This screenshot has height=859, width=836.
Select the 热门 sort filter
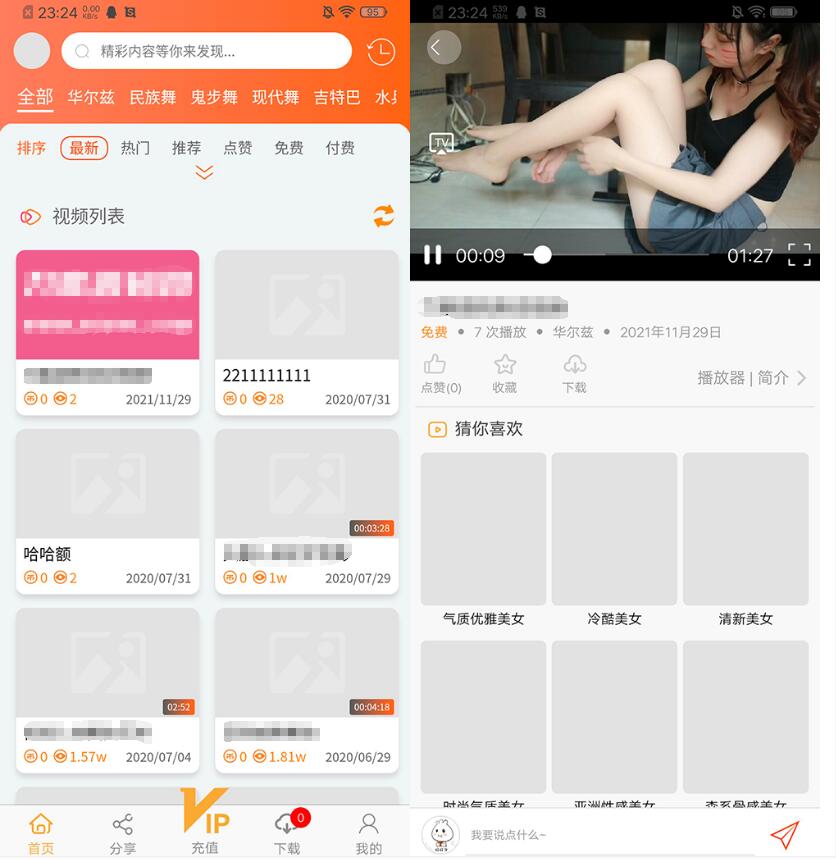[x=135, y=148]
